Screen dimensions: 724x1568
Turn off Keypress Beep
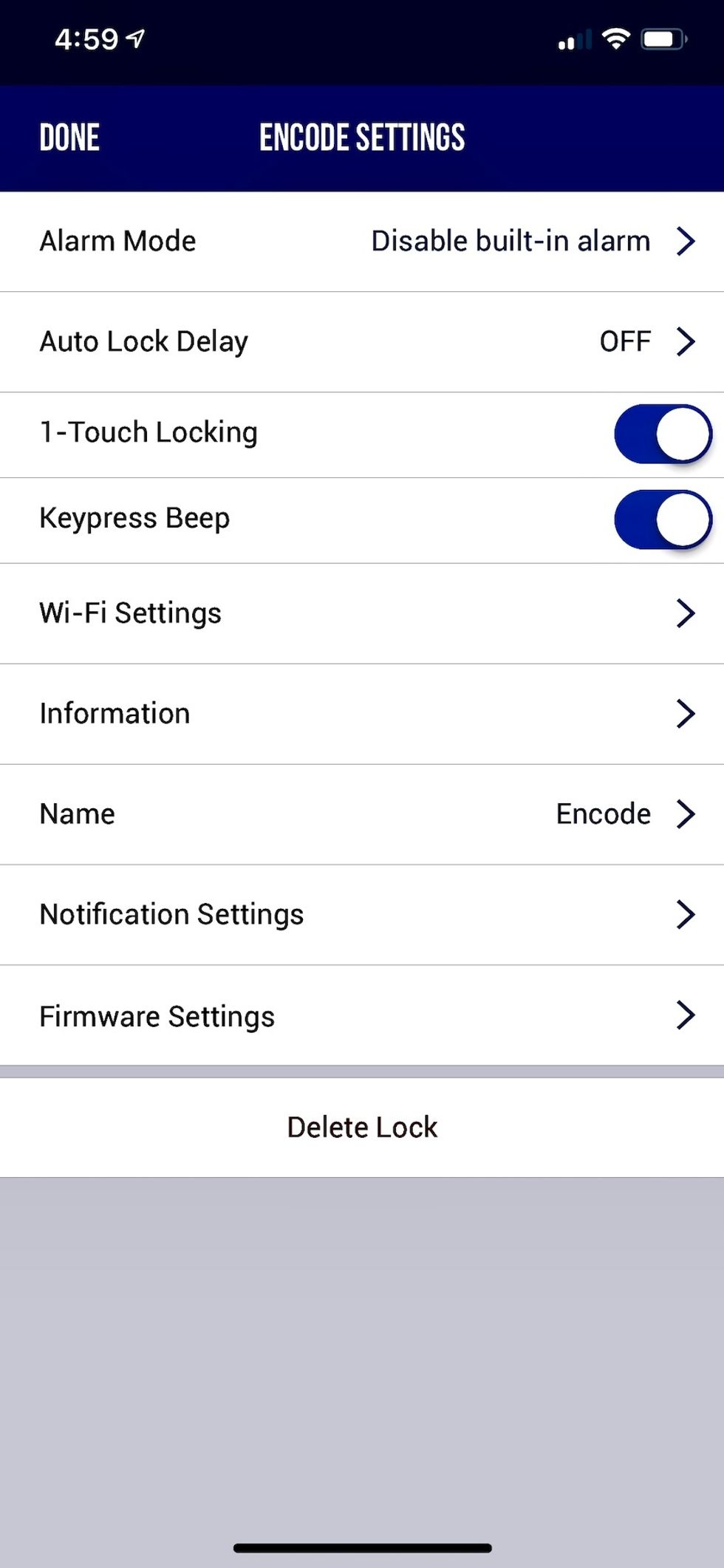pos(661,519)
